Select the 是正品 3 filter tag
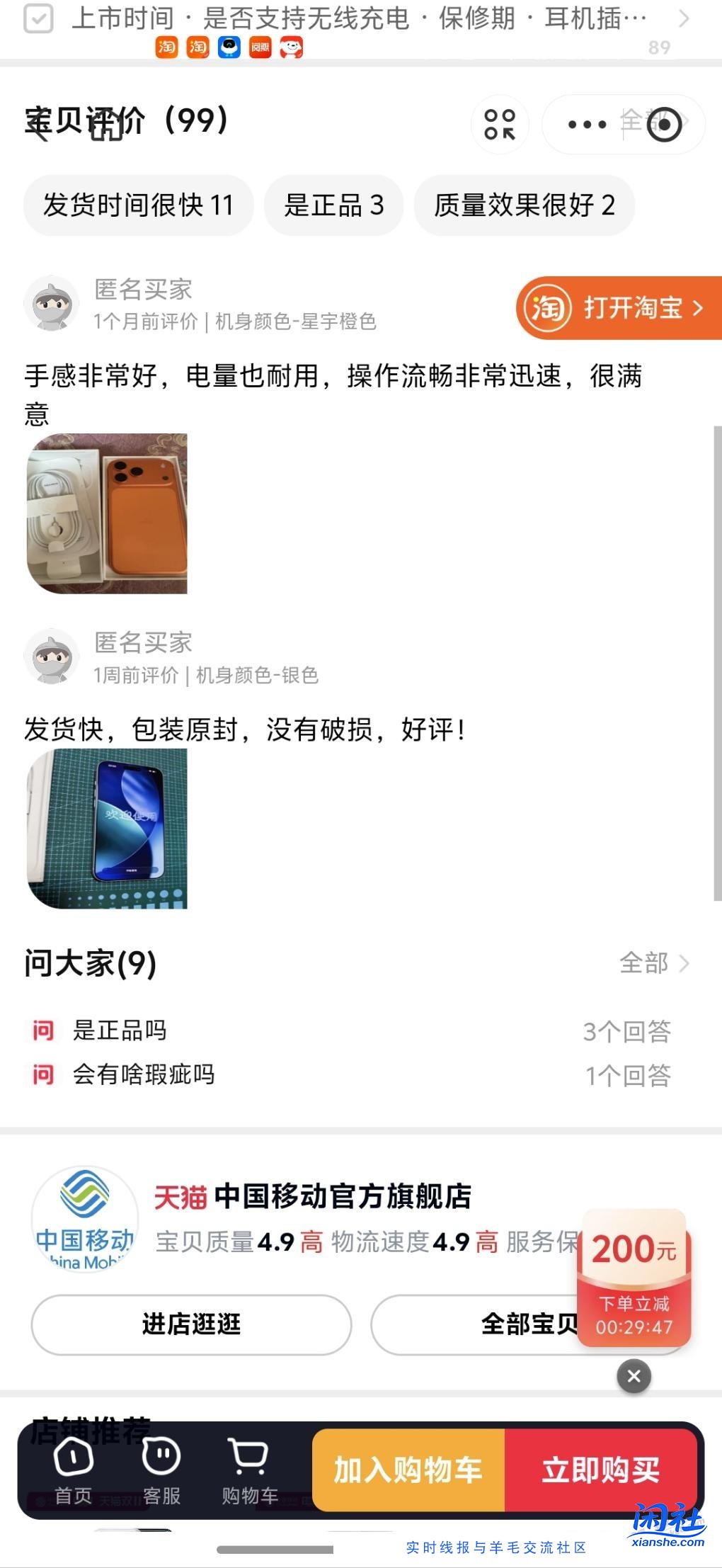722x1568 pixels. click(x=334, y=205)
